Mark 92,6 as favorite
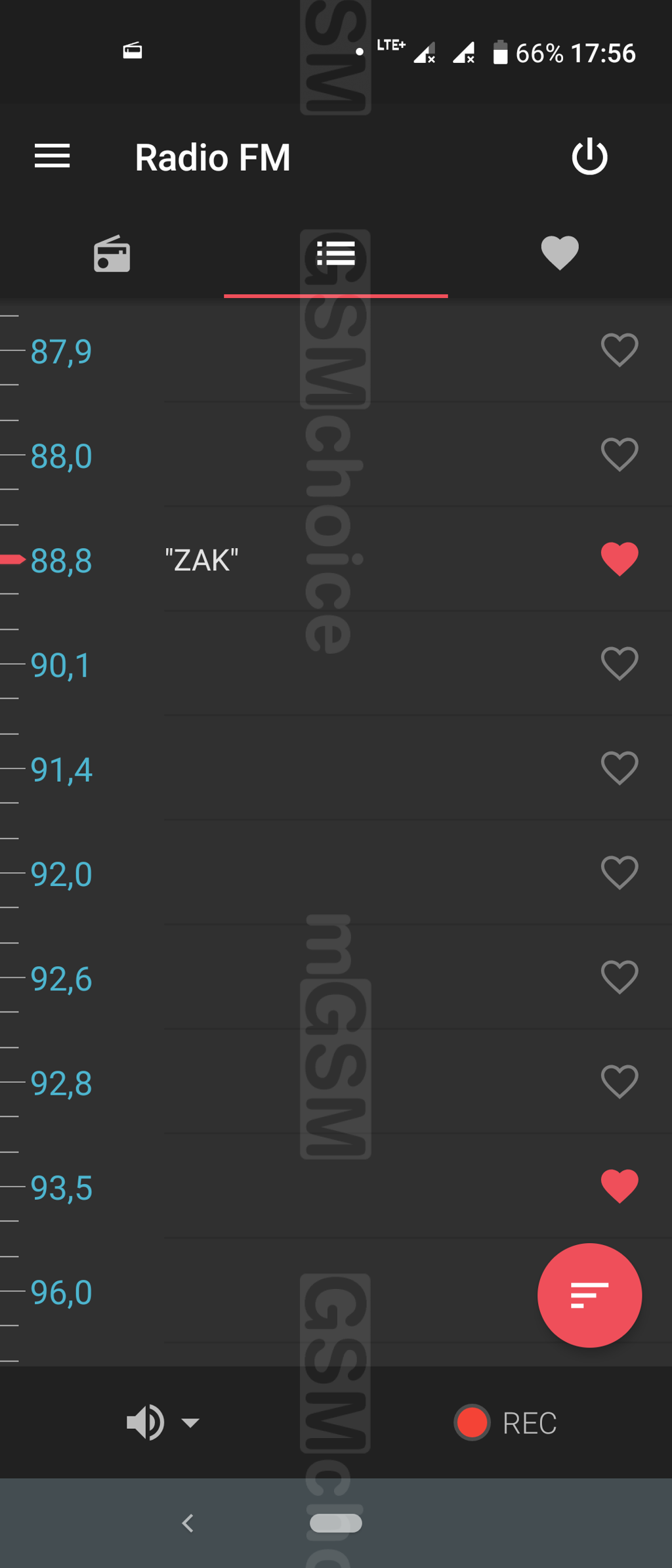Screen dimensions: 672x1568 pos(619,977)
